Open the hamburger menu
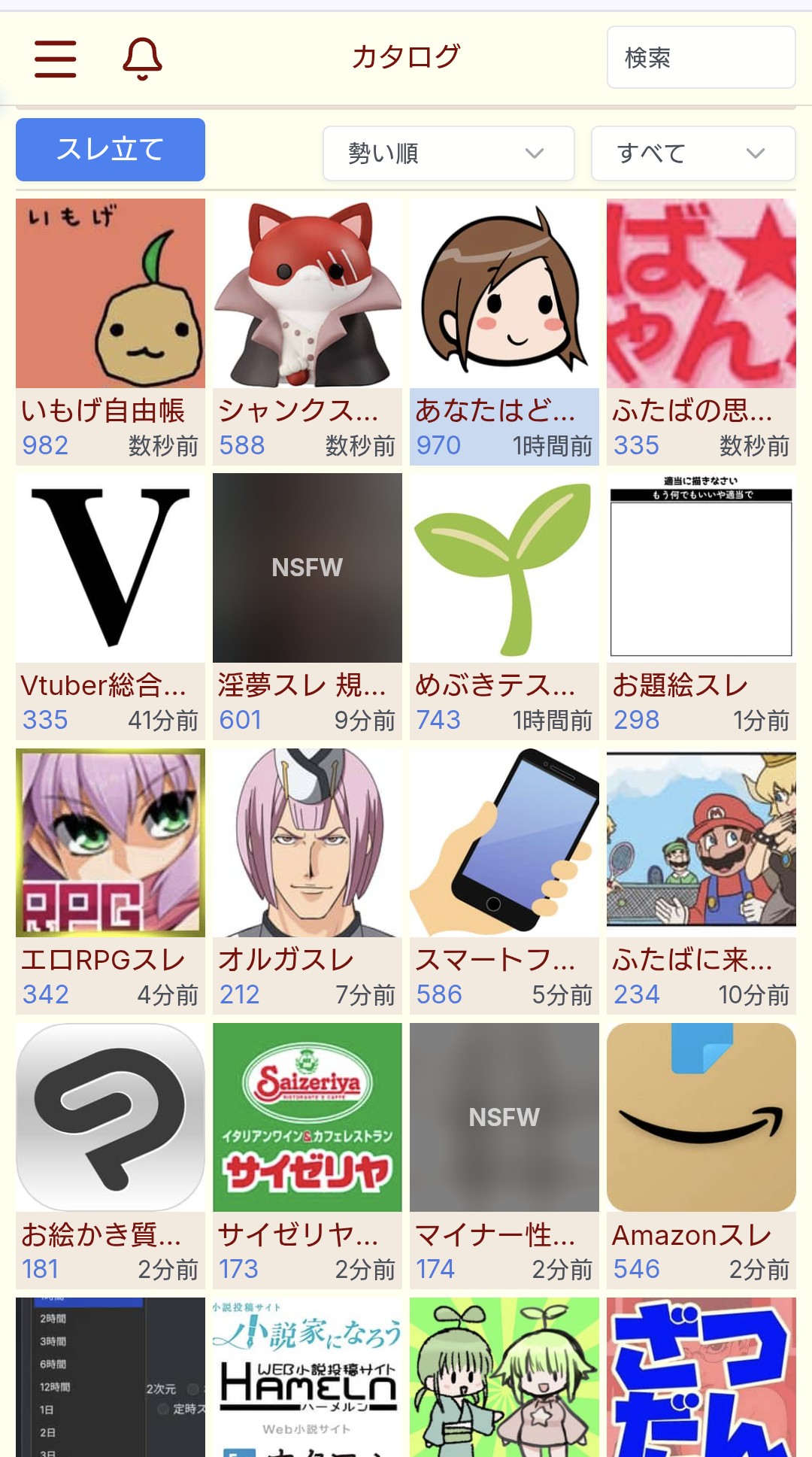This screenshot has height=1457, width=812. [x=56, y=59]
